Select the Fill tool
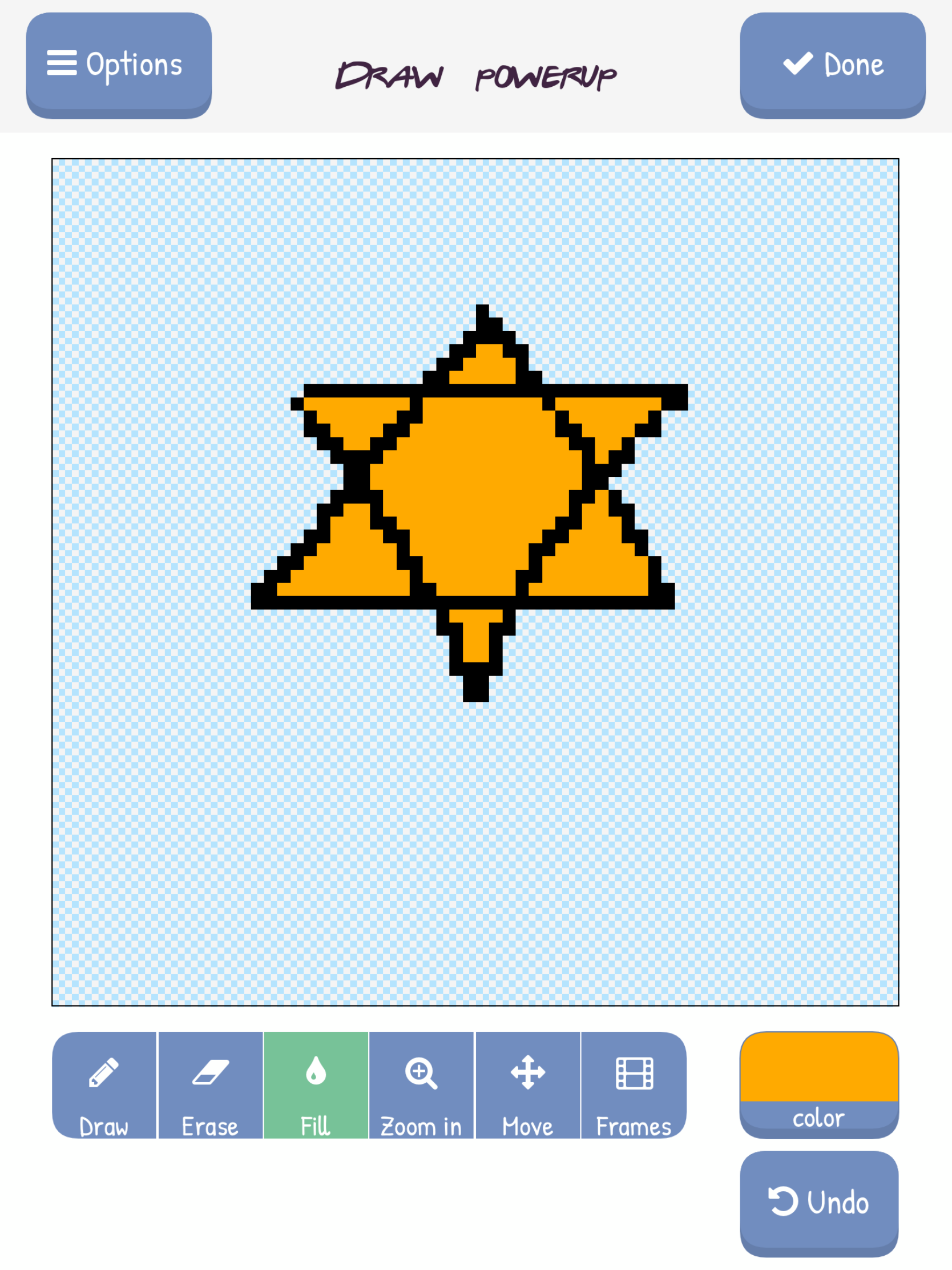The height and width of the screenshot is (1270, 952). (316, 1084)
